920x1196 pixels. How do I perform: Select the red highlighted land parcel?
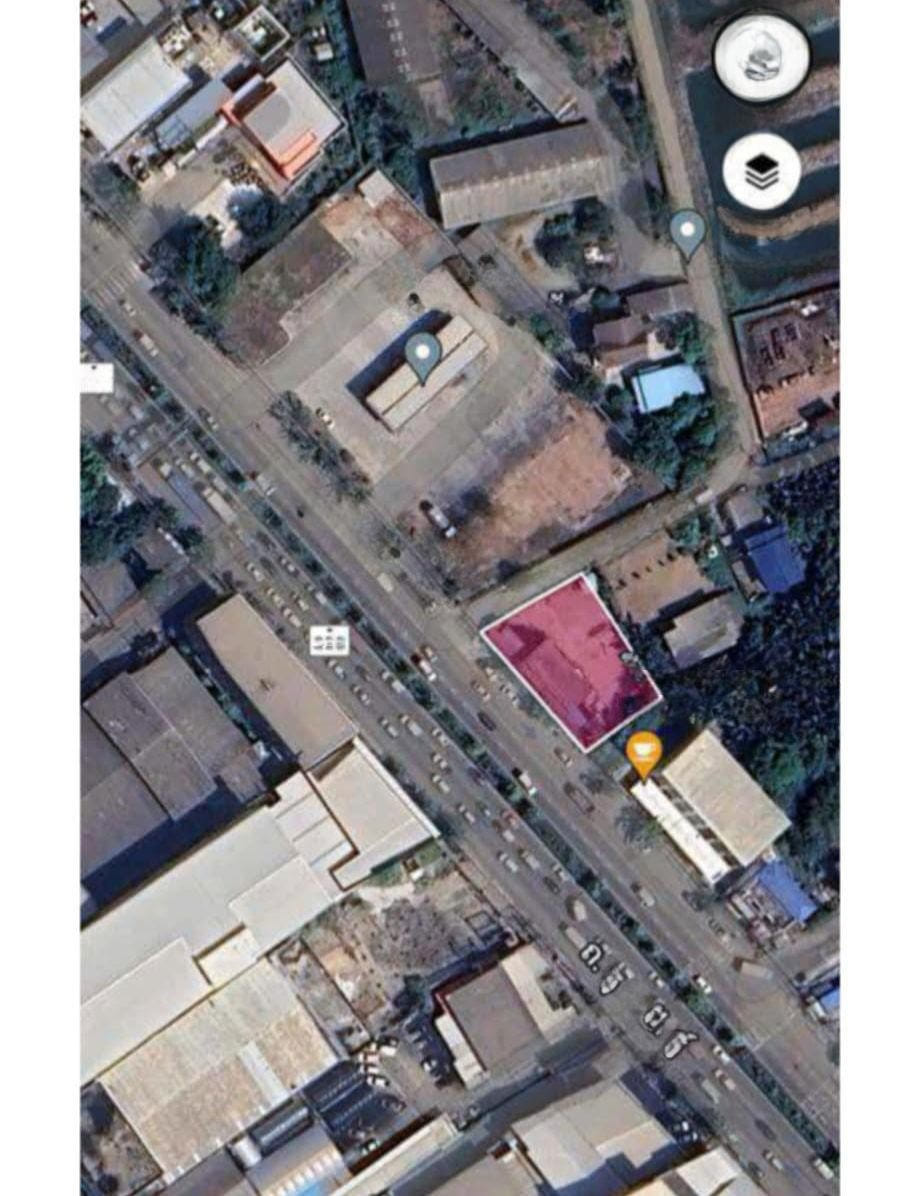(x=572, y=661)
